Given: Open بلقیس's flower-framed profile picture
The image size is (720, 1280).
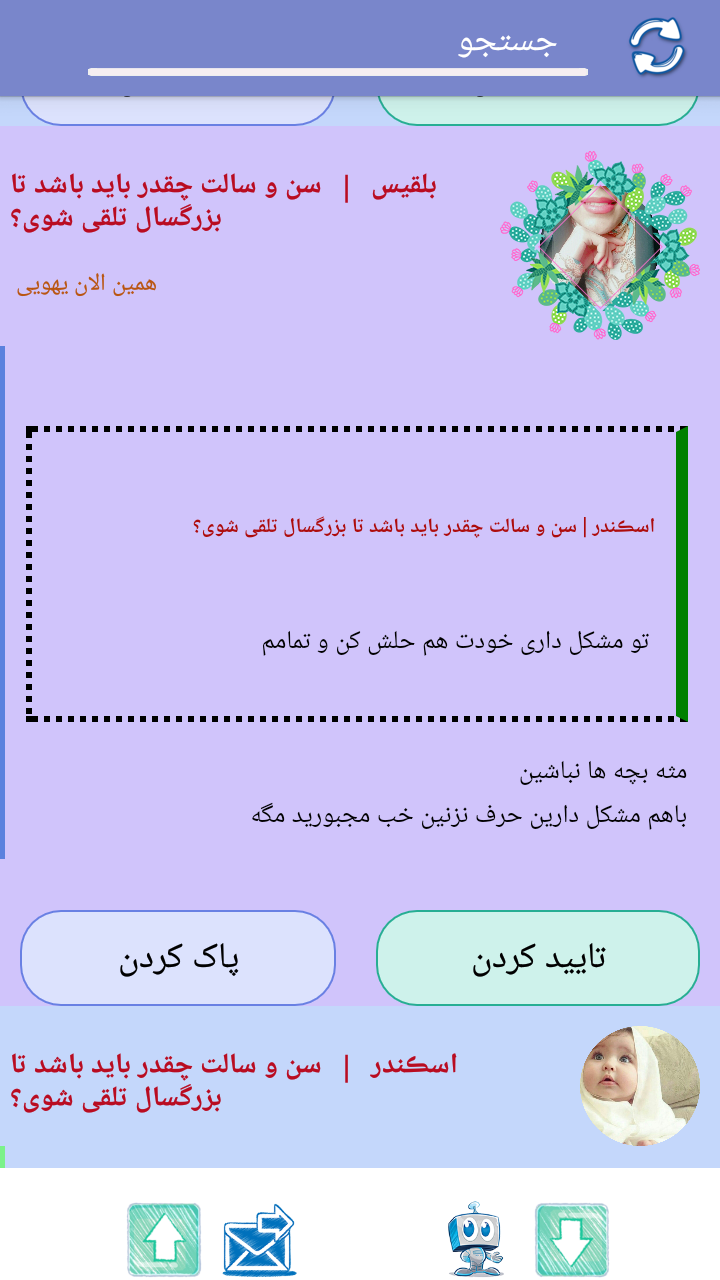Looking at the screenshot, I should pos(599,245).
